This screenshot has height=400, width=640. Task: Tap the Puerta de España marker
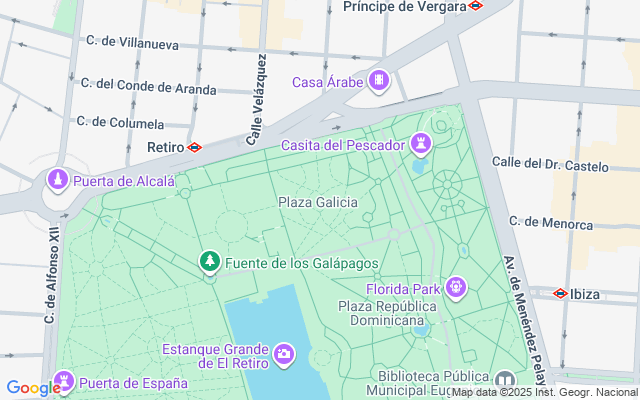coord(64,382)
